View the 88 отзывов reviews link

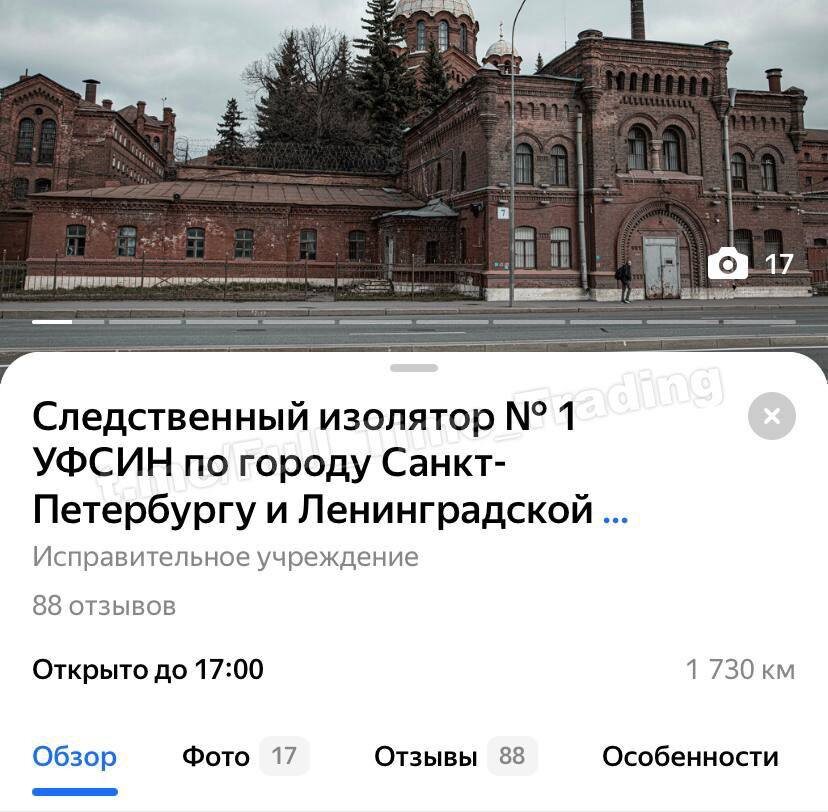tap(104, 606)
